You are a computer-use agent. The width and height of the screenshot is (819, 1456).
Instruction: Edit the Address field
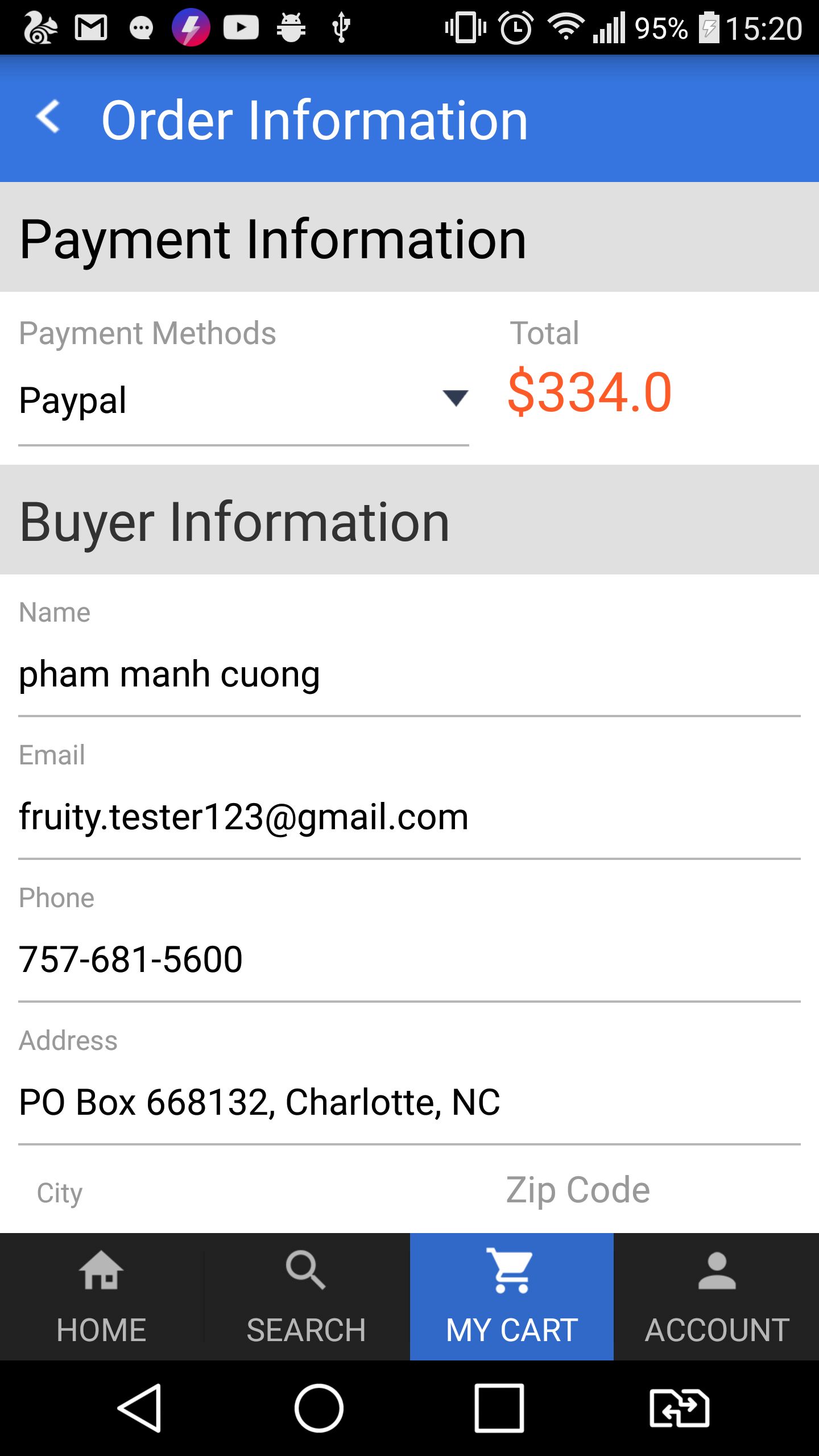coord(408,1102)
